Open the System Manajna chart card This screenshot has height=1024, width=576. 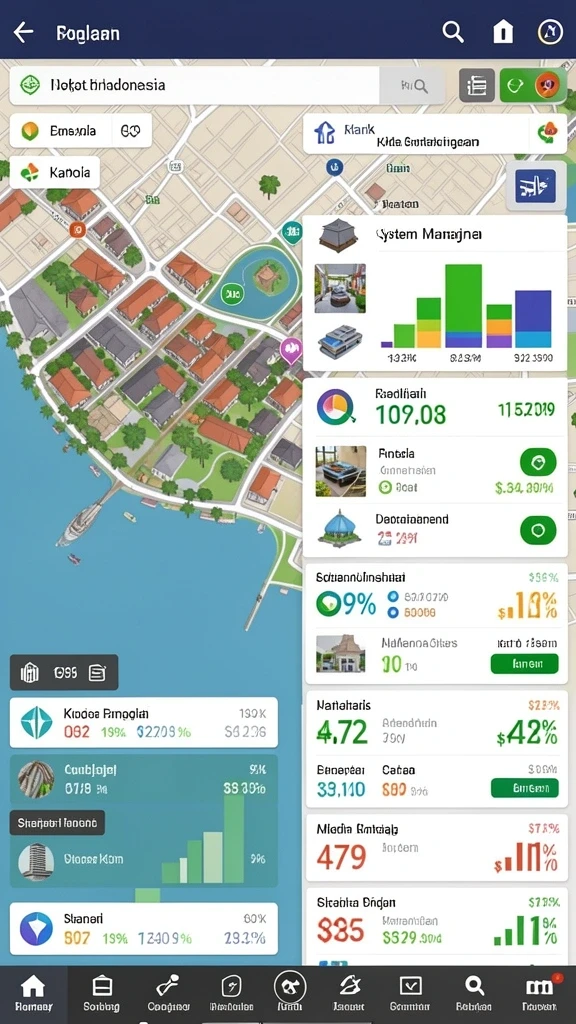435,293
